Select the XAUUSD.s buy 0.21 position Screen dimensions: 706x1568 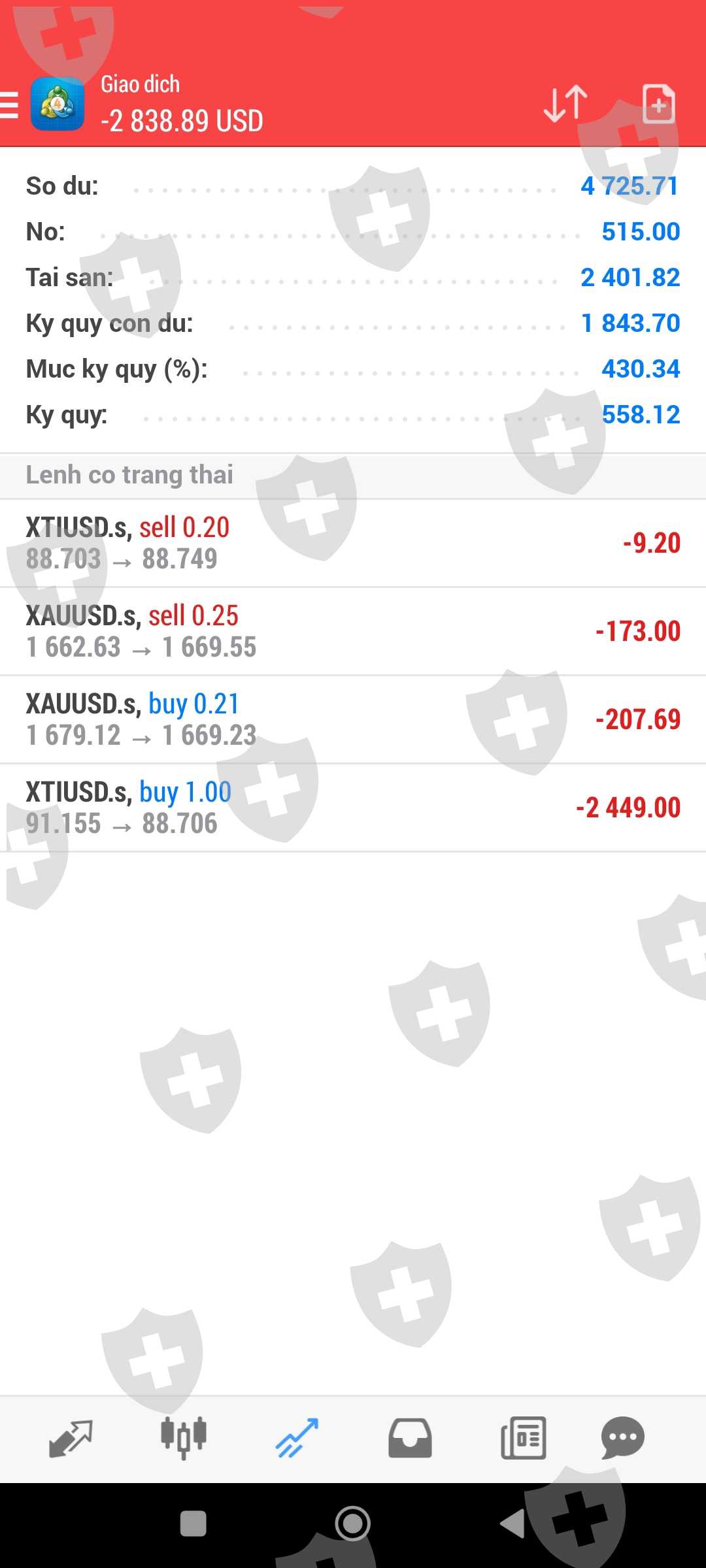tap(353, 719)
